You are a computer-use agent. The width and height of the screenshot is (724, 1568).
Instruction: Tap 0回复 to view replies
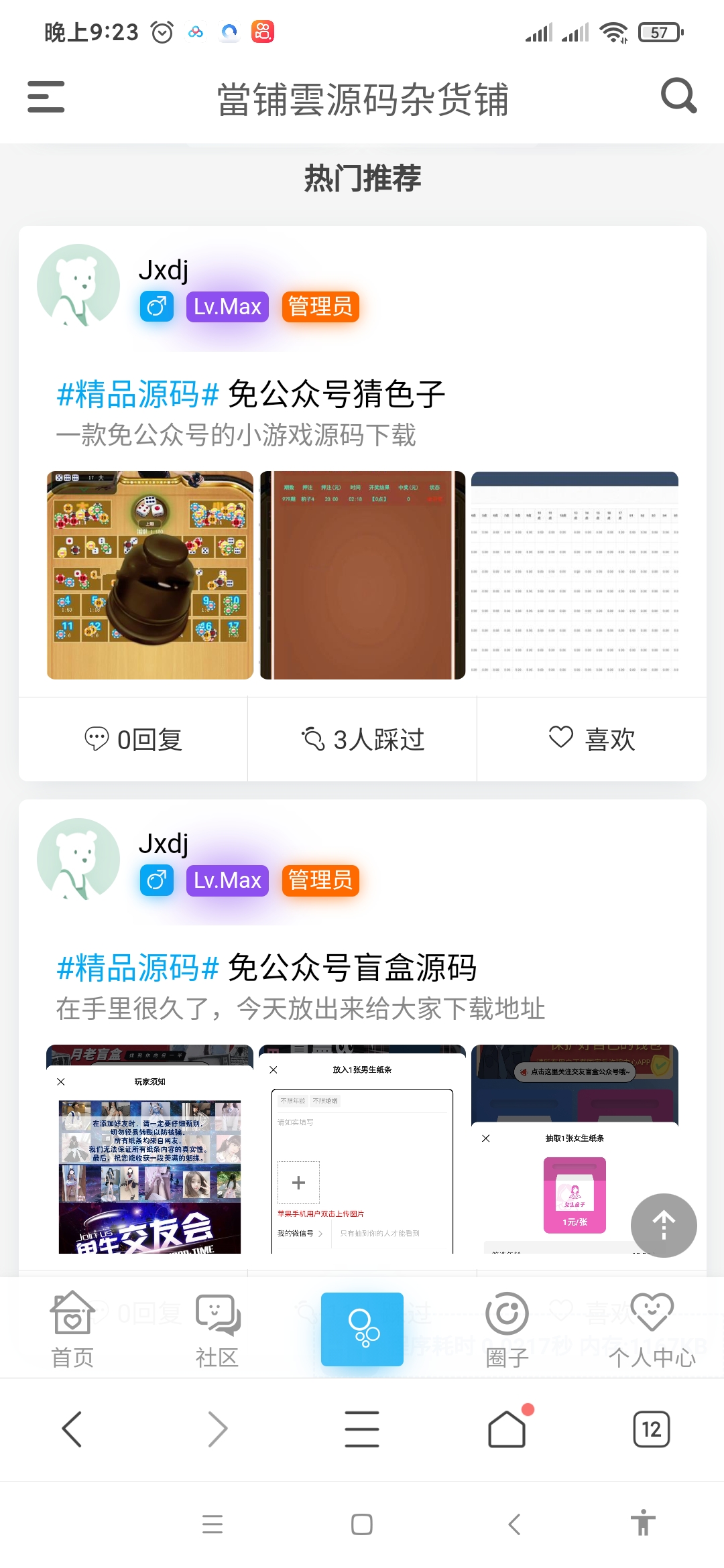134,740
